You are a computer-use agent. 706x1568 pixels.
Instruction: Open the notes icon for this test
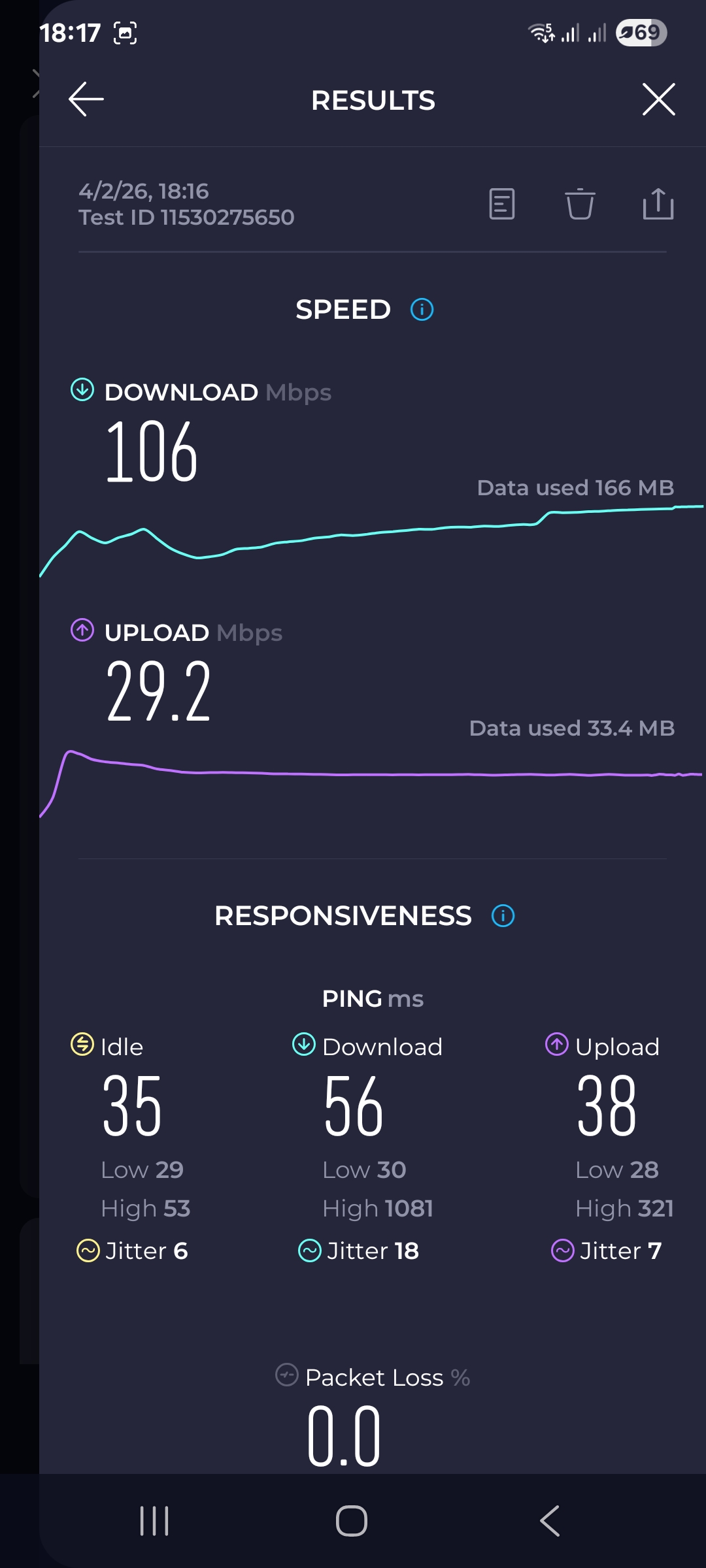tap(502, 204)
